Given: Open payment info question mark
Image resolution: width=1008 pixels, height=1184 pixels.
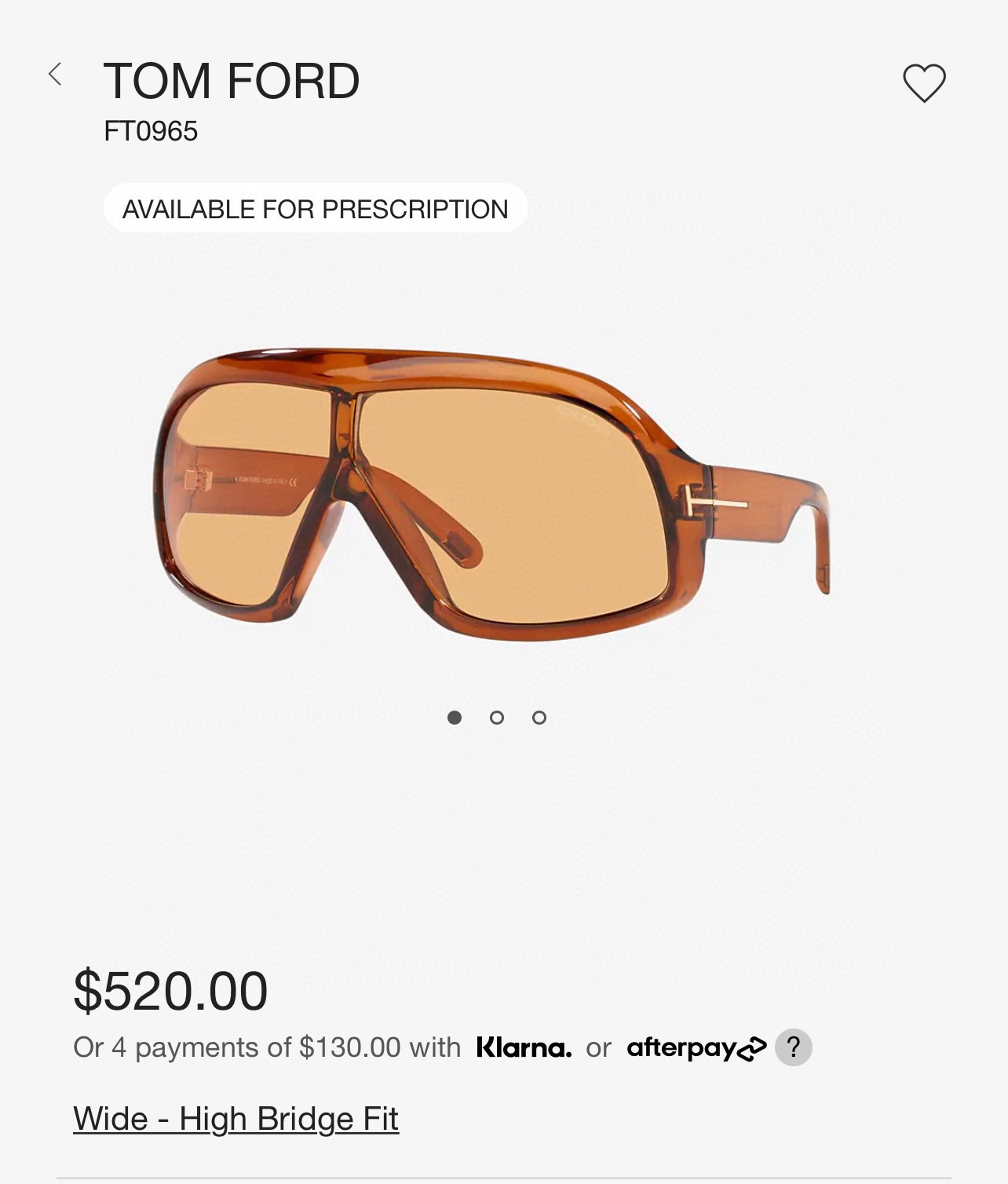Looking at the screenshot, I should (x=793, y=1047).
